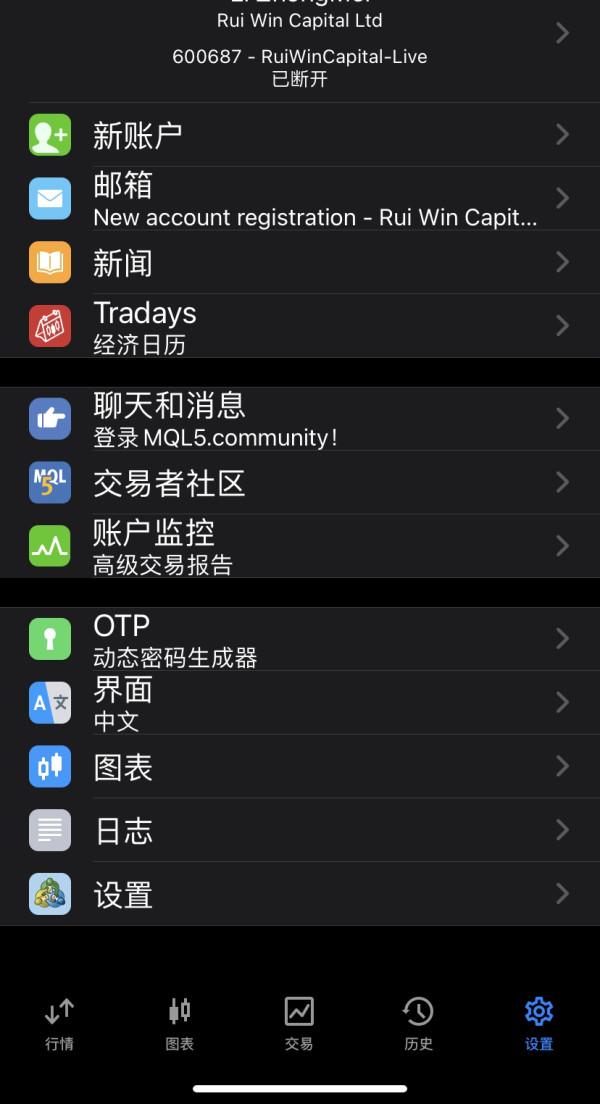
Task: Open the 邮箱 mailbox
Action: pos(300,199)
